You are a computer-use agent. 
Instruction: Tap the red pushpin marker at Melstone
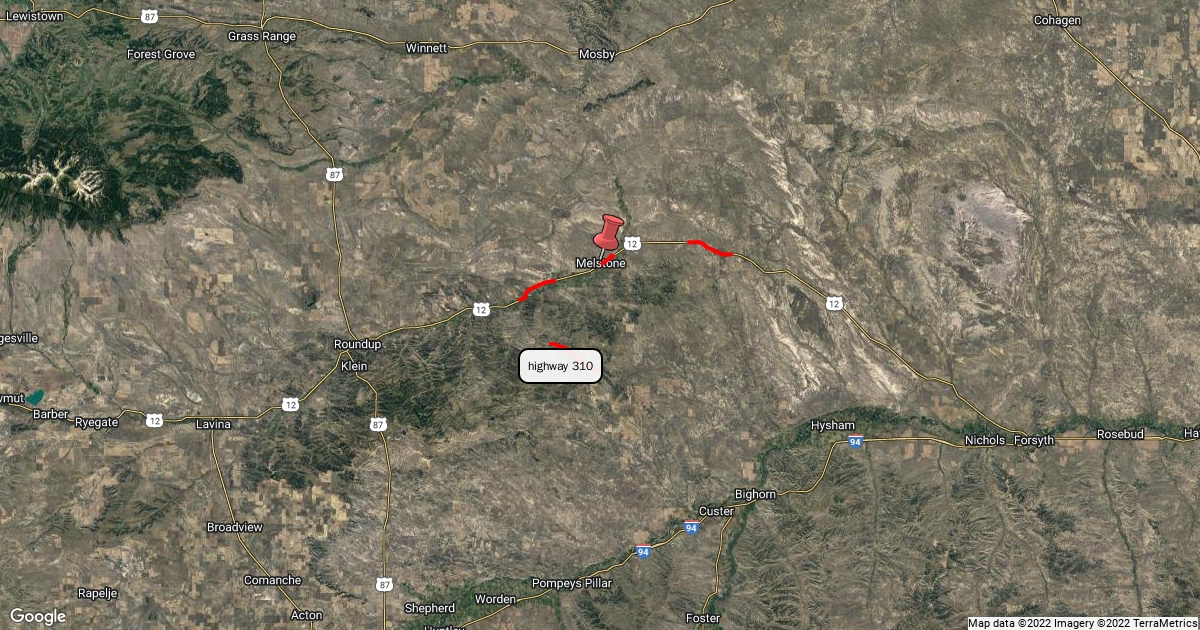click(x=607, y=233)
